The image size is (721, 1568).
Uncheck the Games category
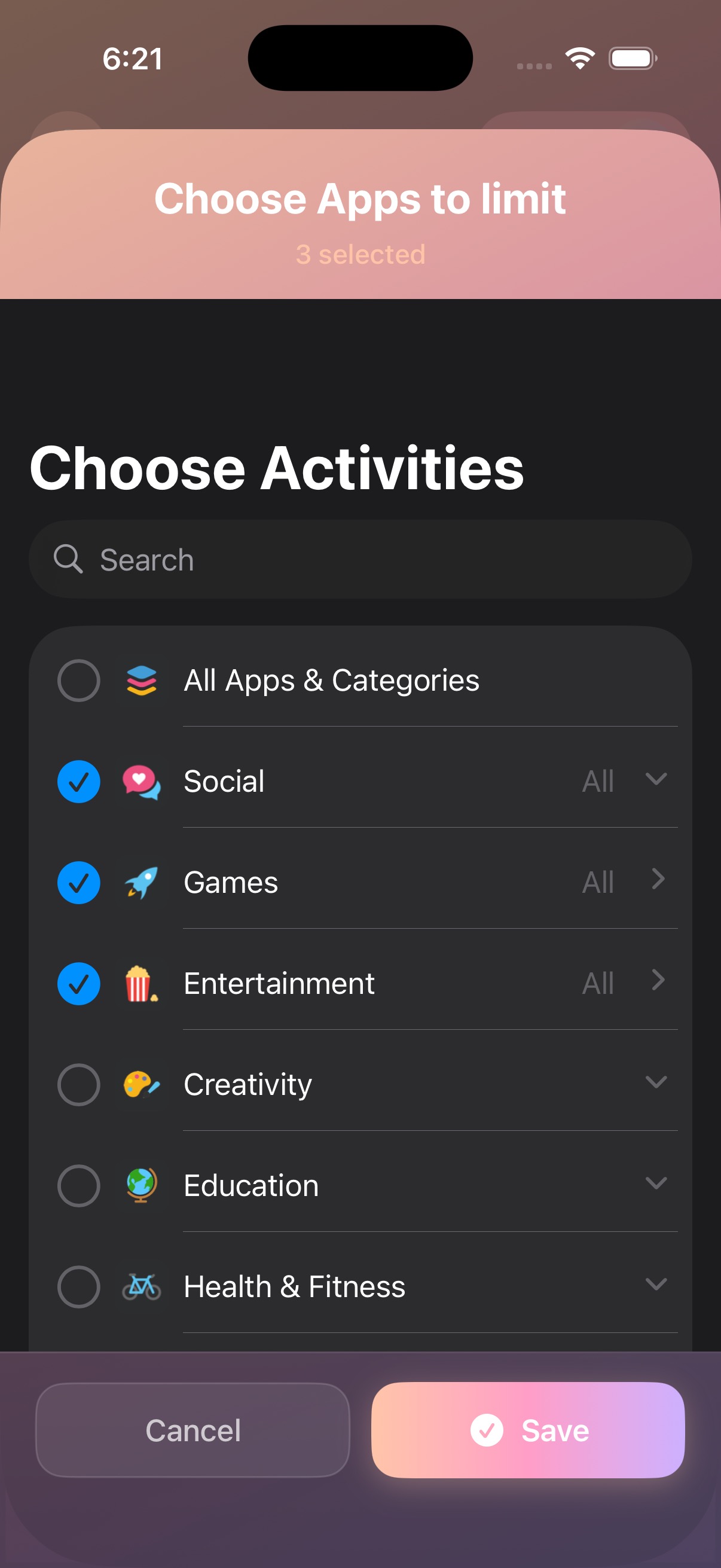(78, 882)
